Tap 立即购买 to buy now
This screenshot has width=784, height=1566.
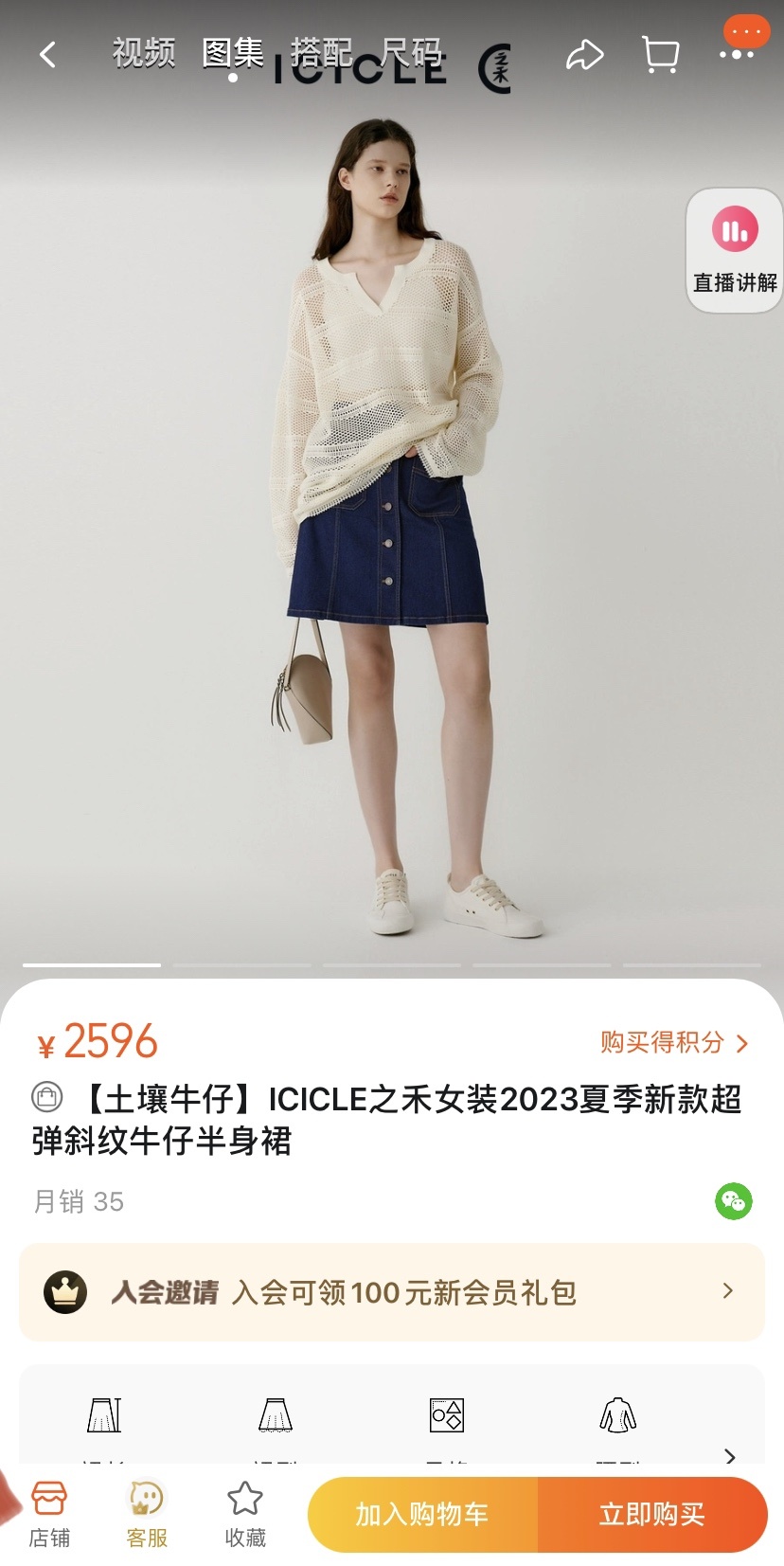click(x=652, y=1514)
